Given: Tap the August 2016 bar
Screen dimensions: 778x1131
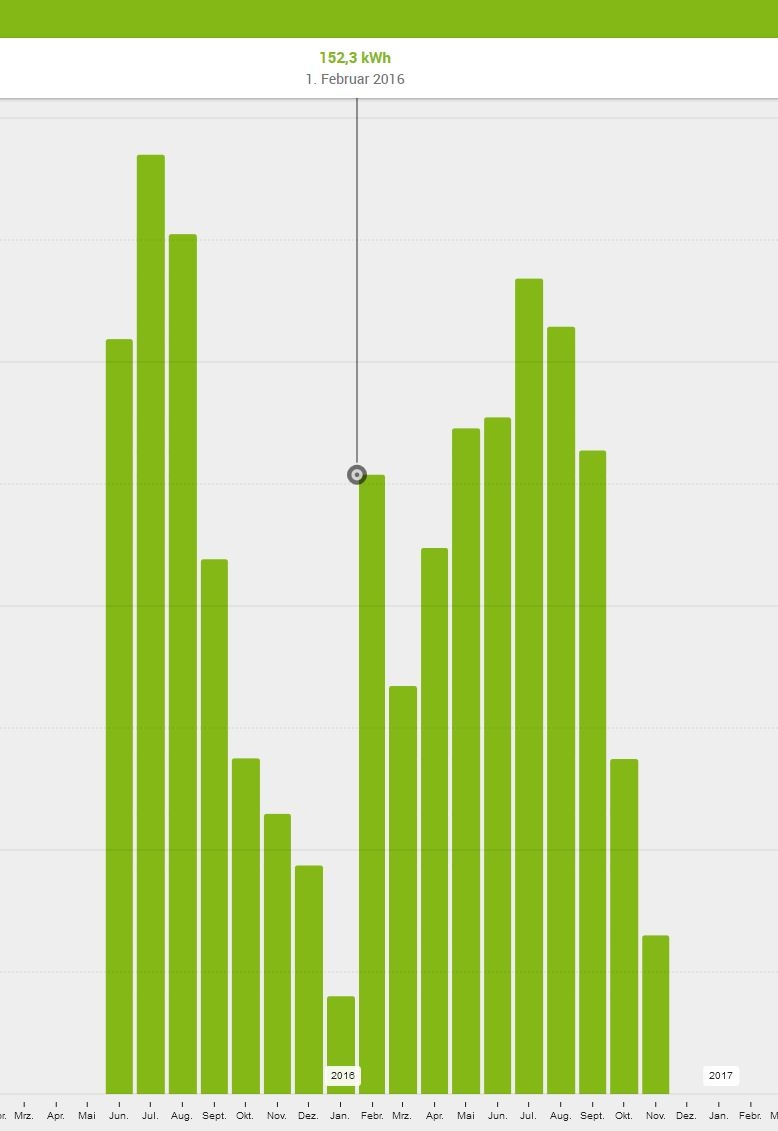Looking at the screenshot, I should click(561, 710).
